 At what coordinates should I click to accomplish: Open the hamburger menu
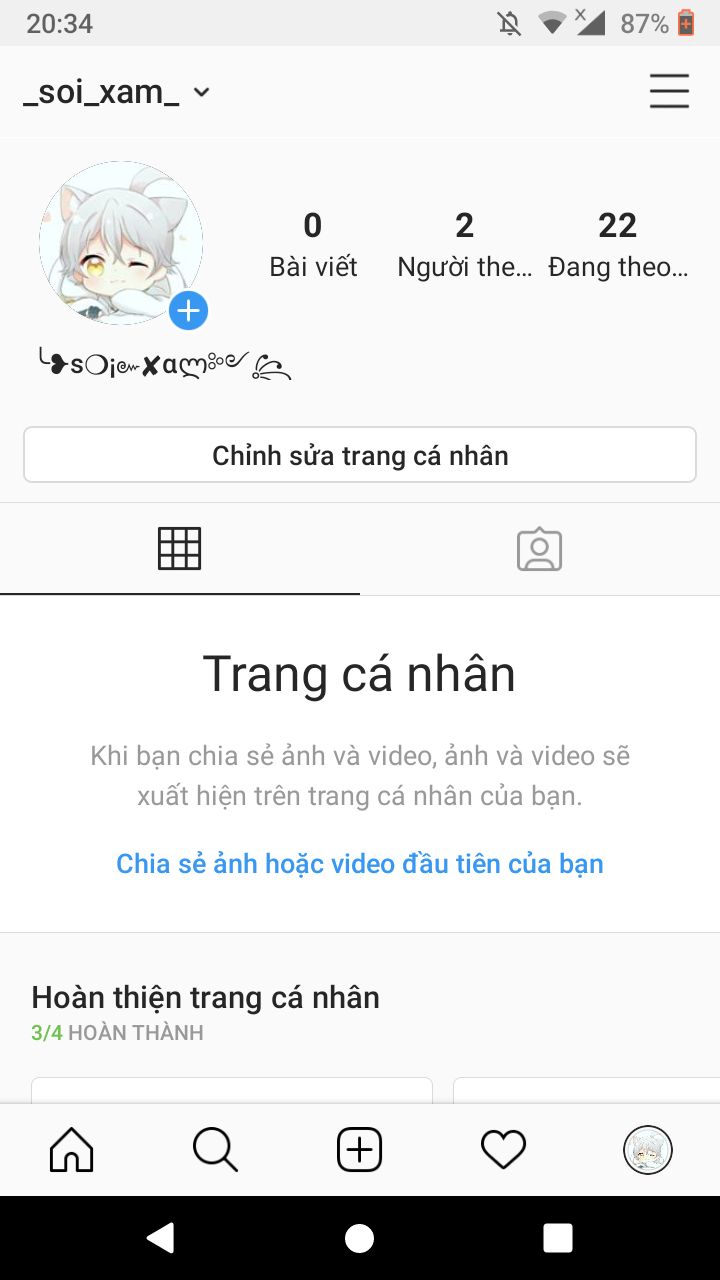pos(669,92)
